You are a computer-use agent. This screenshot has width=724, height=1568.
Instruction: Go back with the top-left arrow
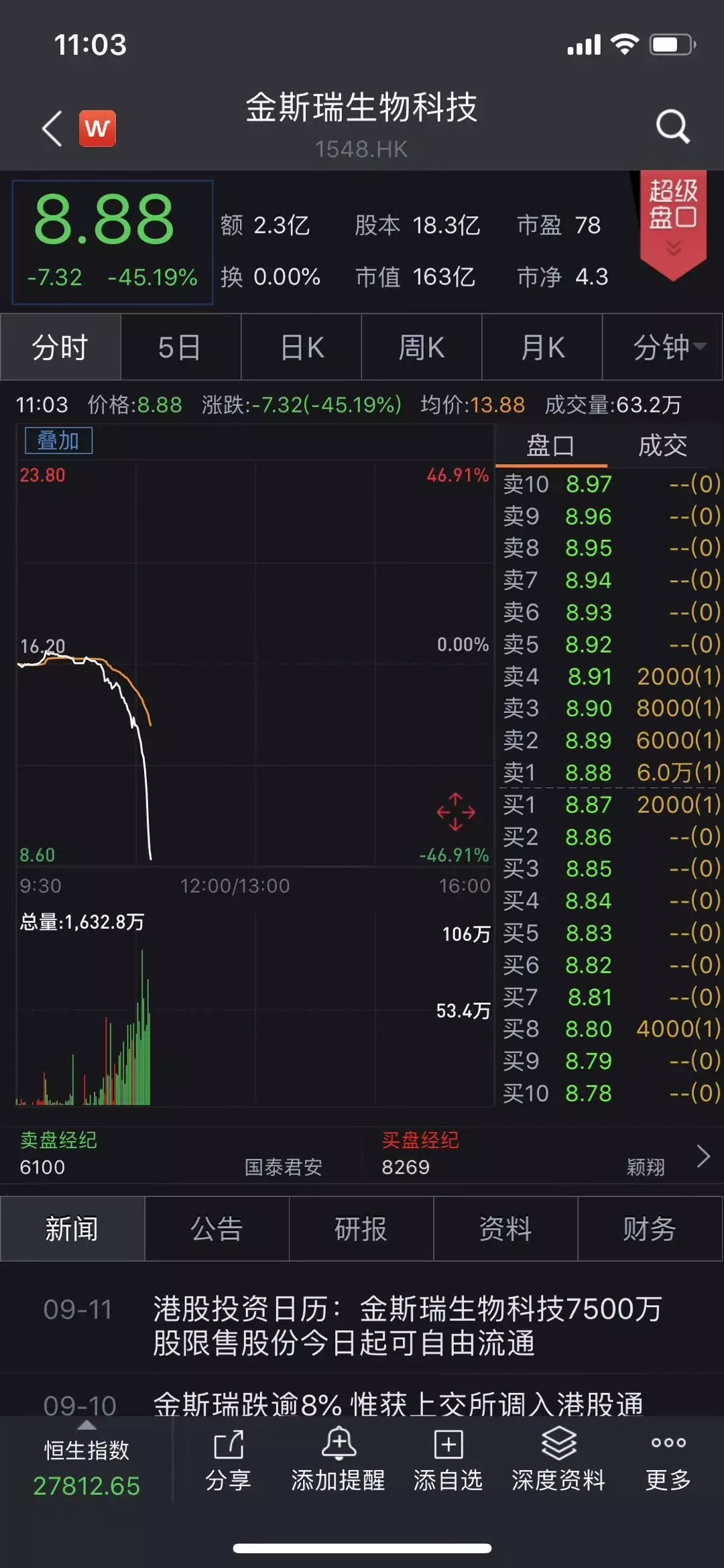tap(52, 128)
